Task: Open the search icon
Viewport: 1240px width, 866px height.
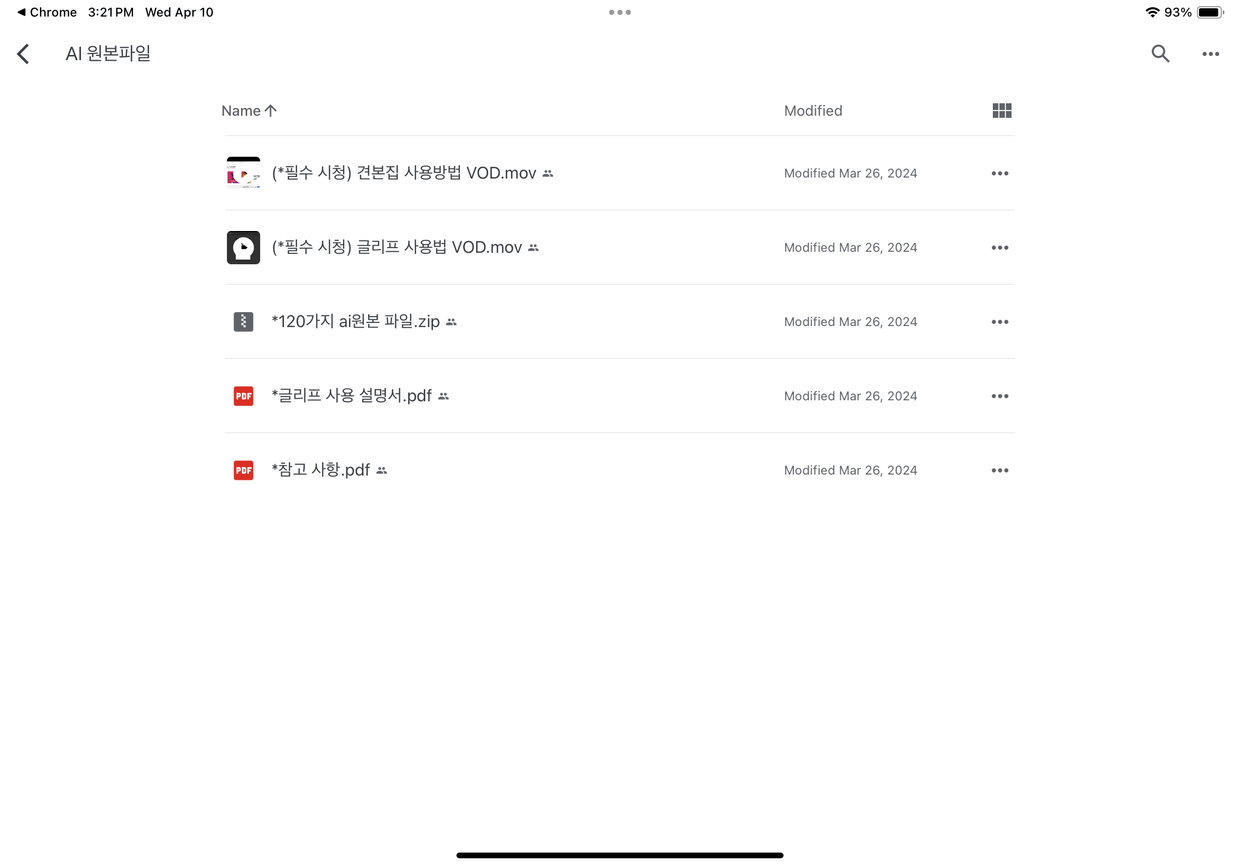Action: click(1160, 54)
